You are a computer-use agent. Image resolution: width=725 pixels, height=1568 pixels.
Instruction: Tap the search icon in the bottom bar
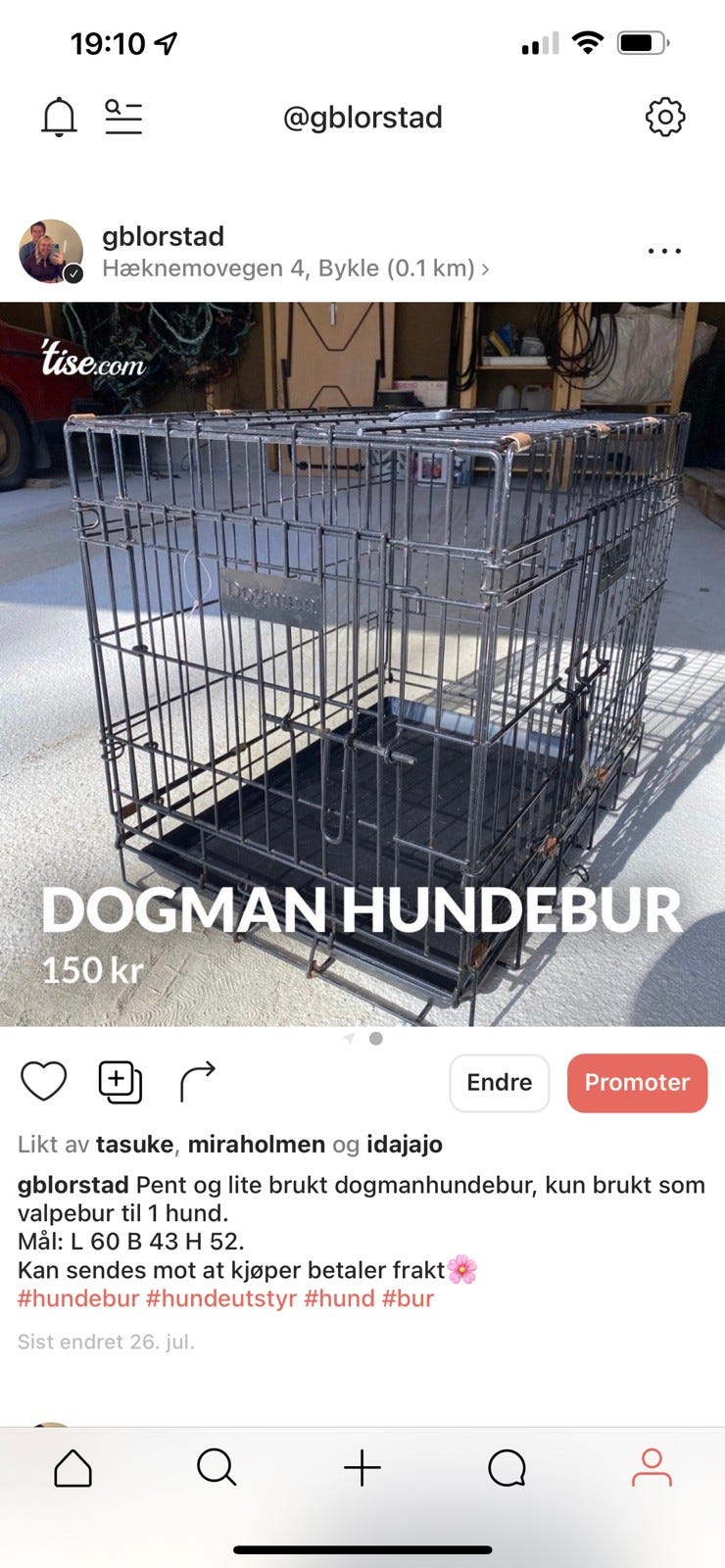[x=217, y=1467]
